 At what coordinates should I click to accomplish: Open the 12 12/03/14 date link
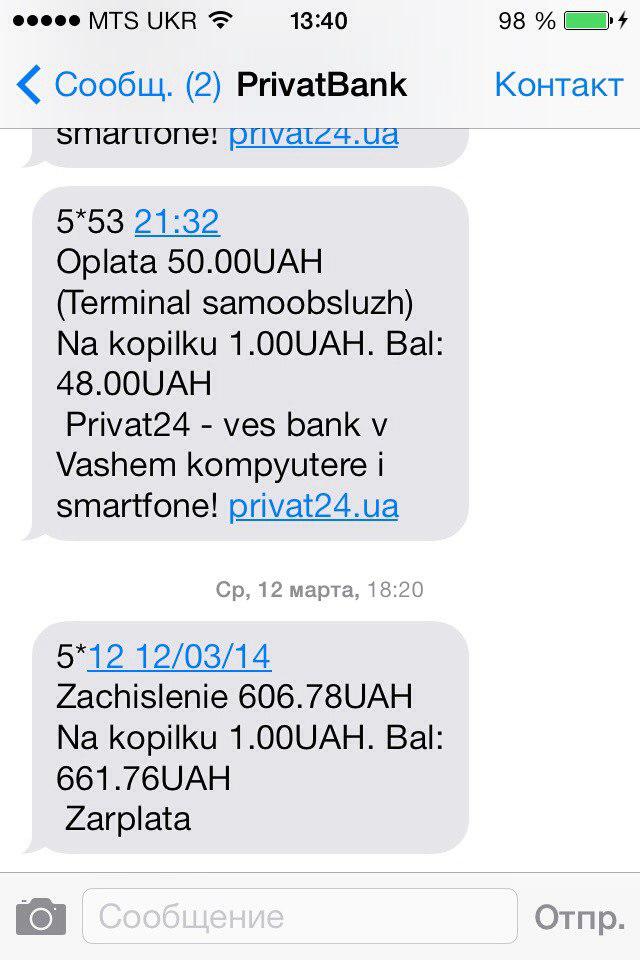tap(179, 656)
